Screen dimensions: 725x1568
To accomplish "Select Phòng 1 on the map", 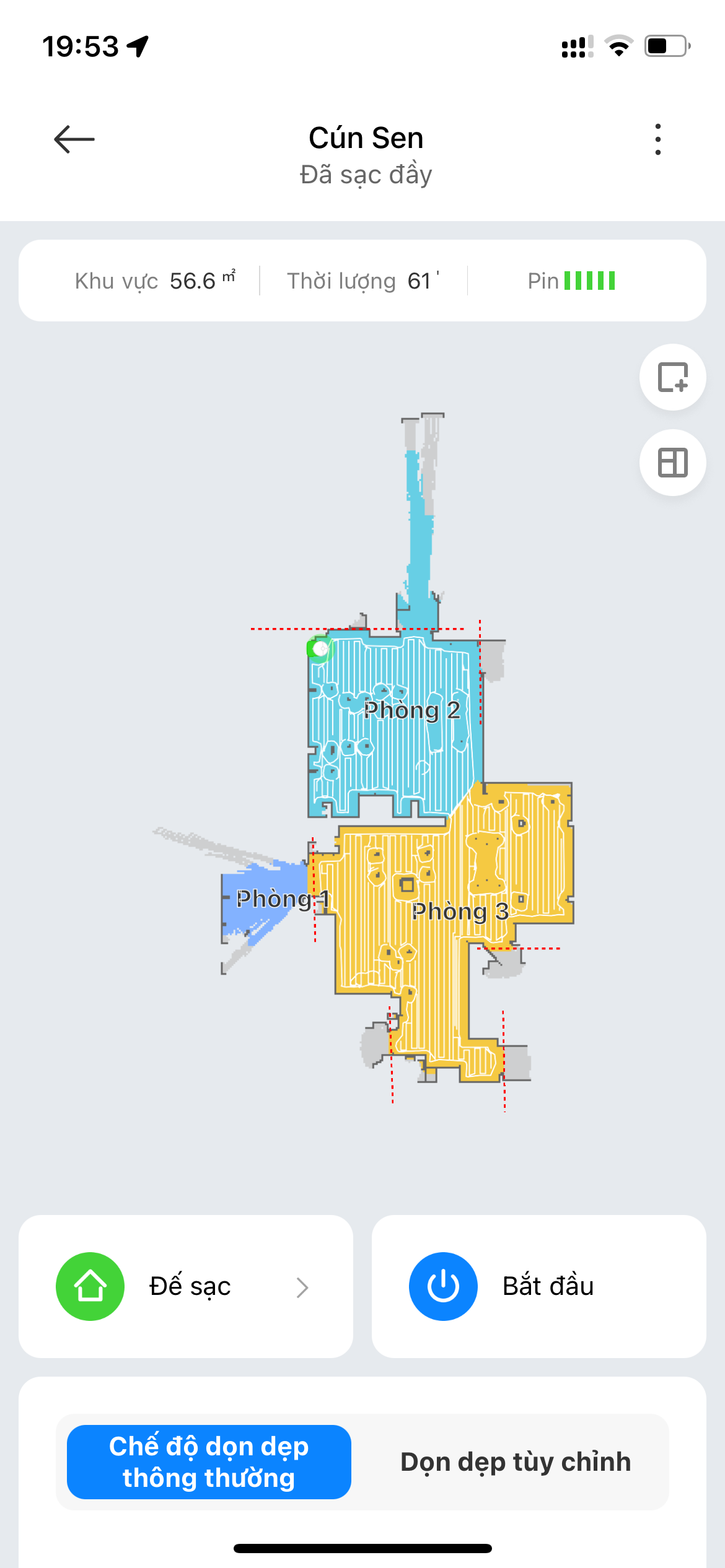I will (x=273, y=899).
